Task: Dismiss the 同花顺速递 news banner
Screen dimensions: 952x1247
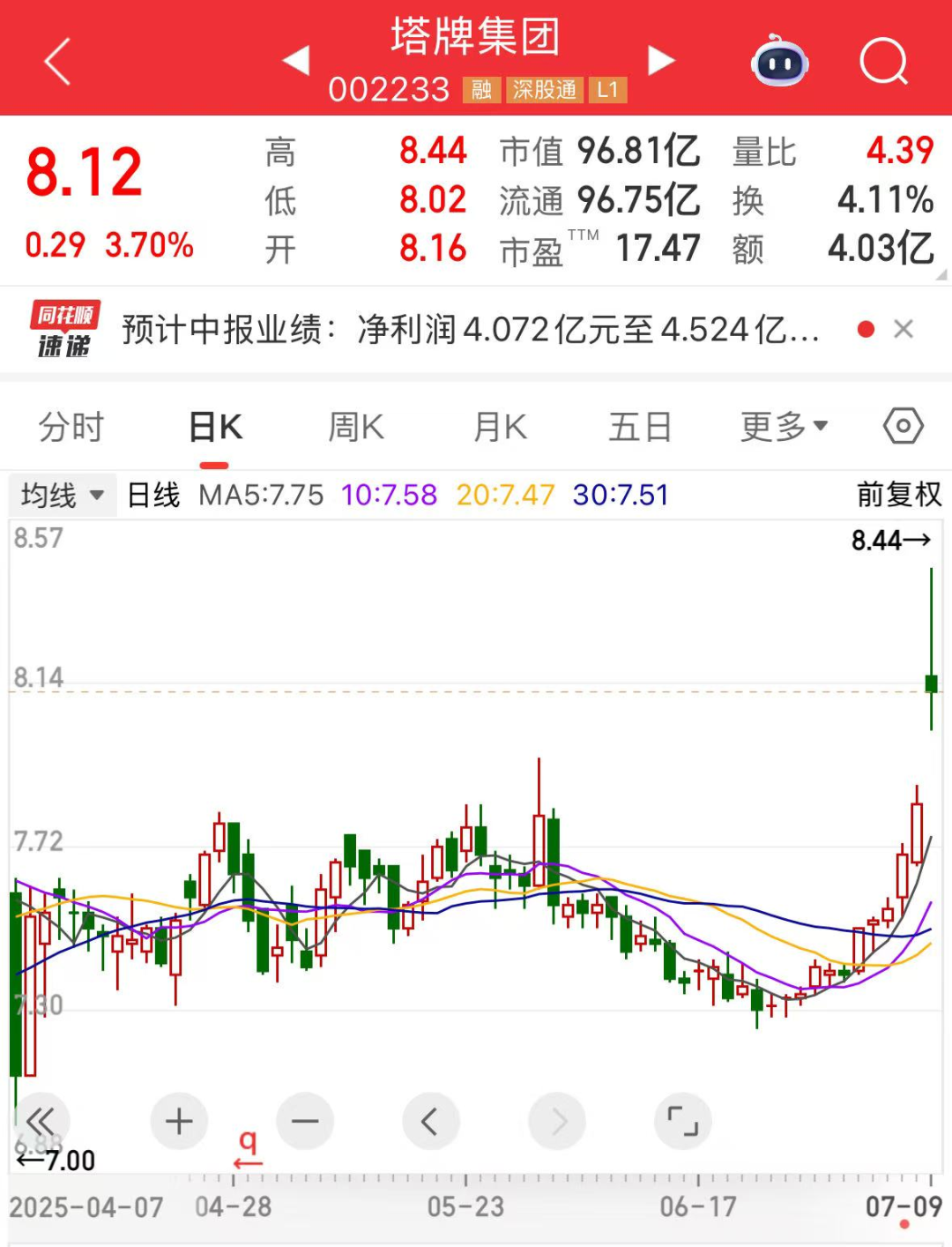Action: pyautogui.click(x=904, y=329)
